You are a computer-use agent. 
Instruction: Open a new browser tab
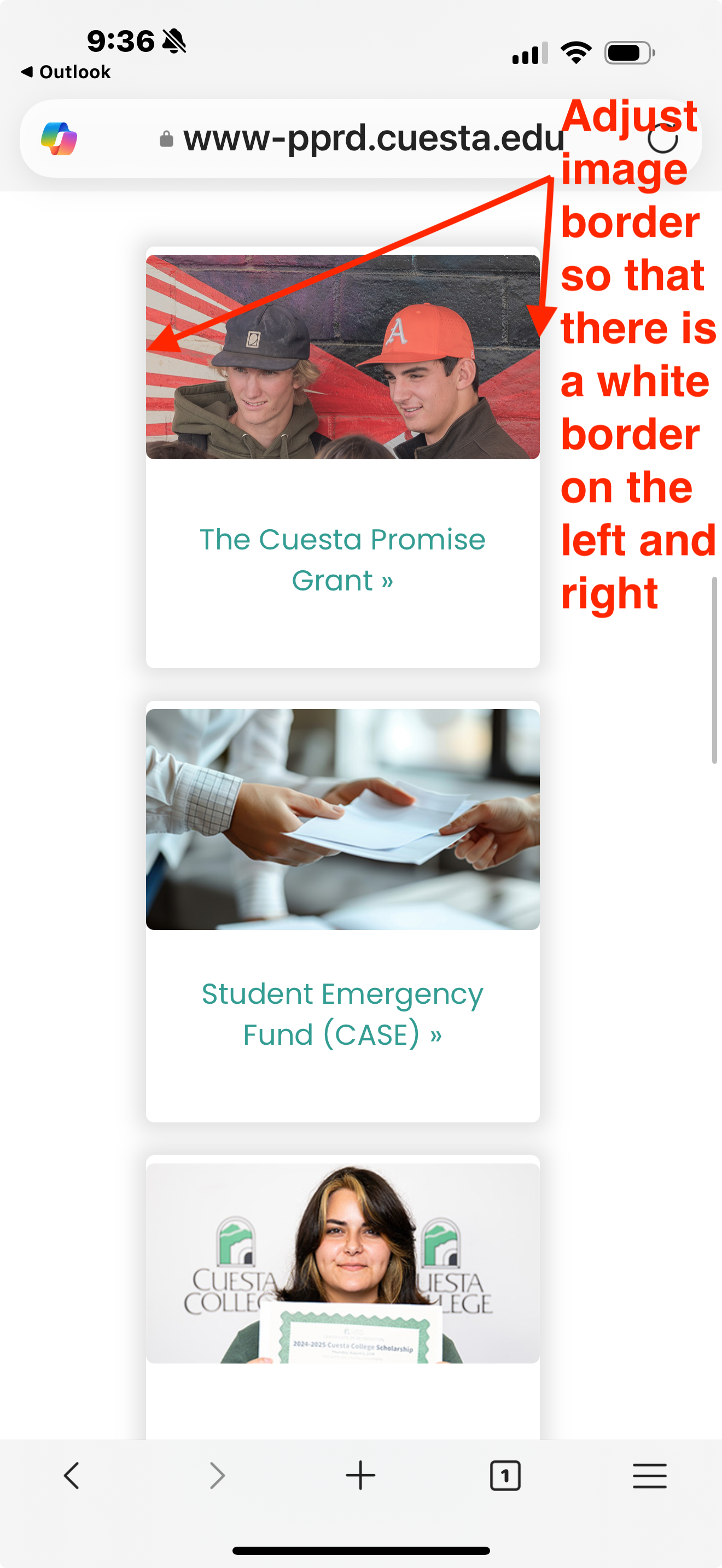point(360,1476)
